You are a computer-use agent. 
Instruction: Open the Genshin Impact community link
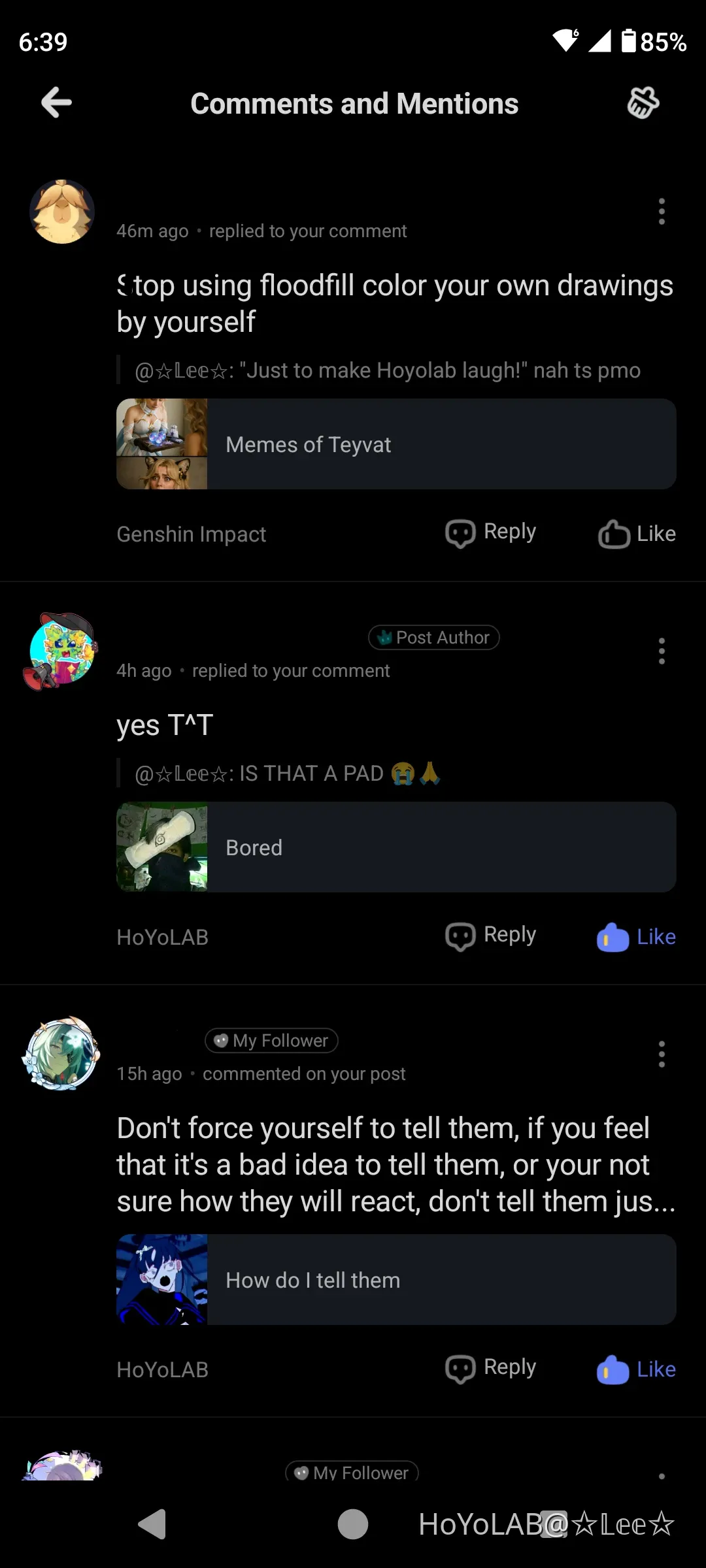(x=191, y=533)
